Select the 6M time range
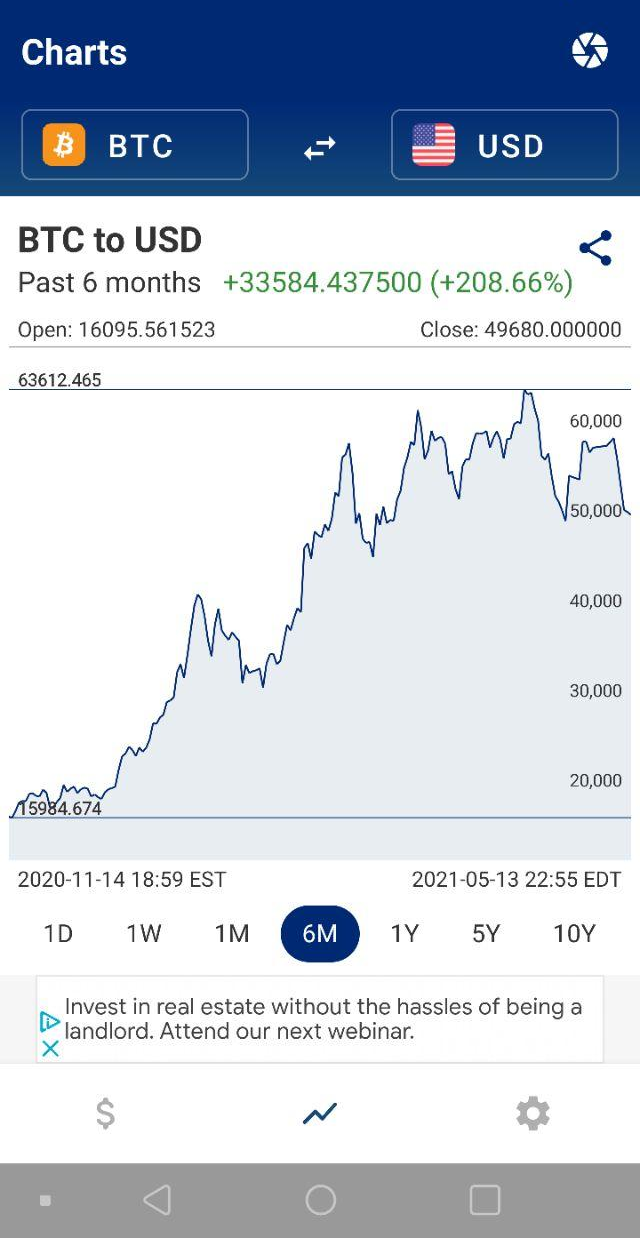Screen dimensions: 640x1238 320,934
